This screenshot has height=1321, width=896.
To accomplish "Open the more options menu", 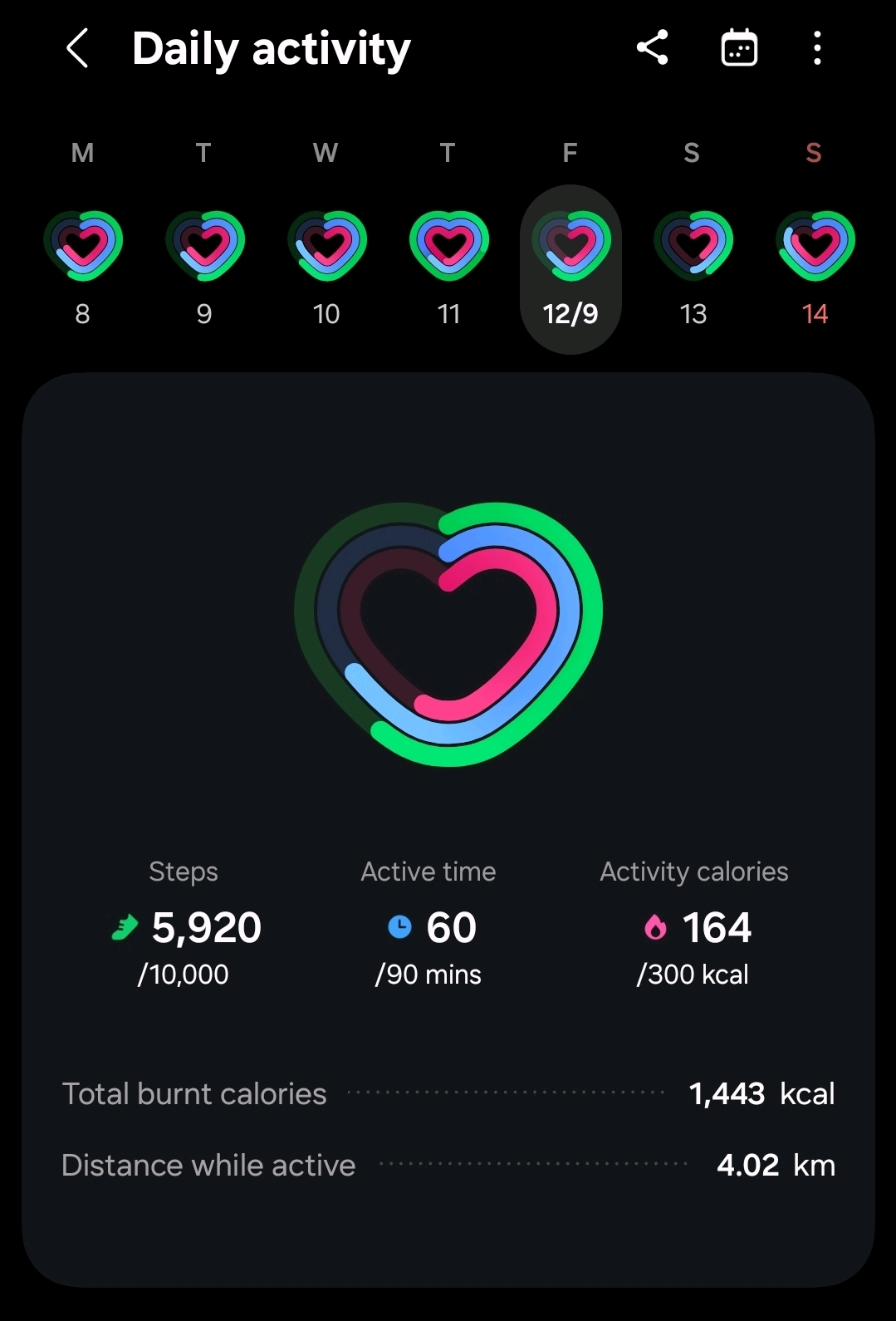I will 817,48.
